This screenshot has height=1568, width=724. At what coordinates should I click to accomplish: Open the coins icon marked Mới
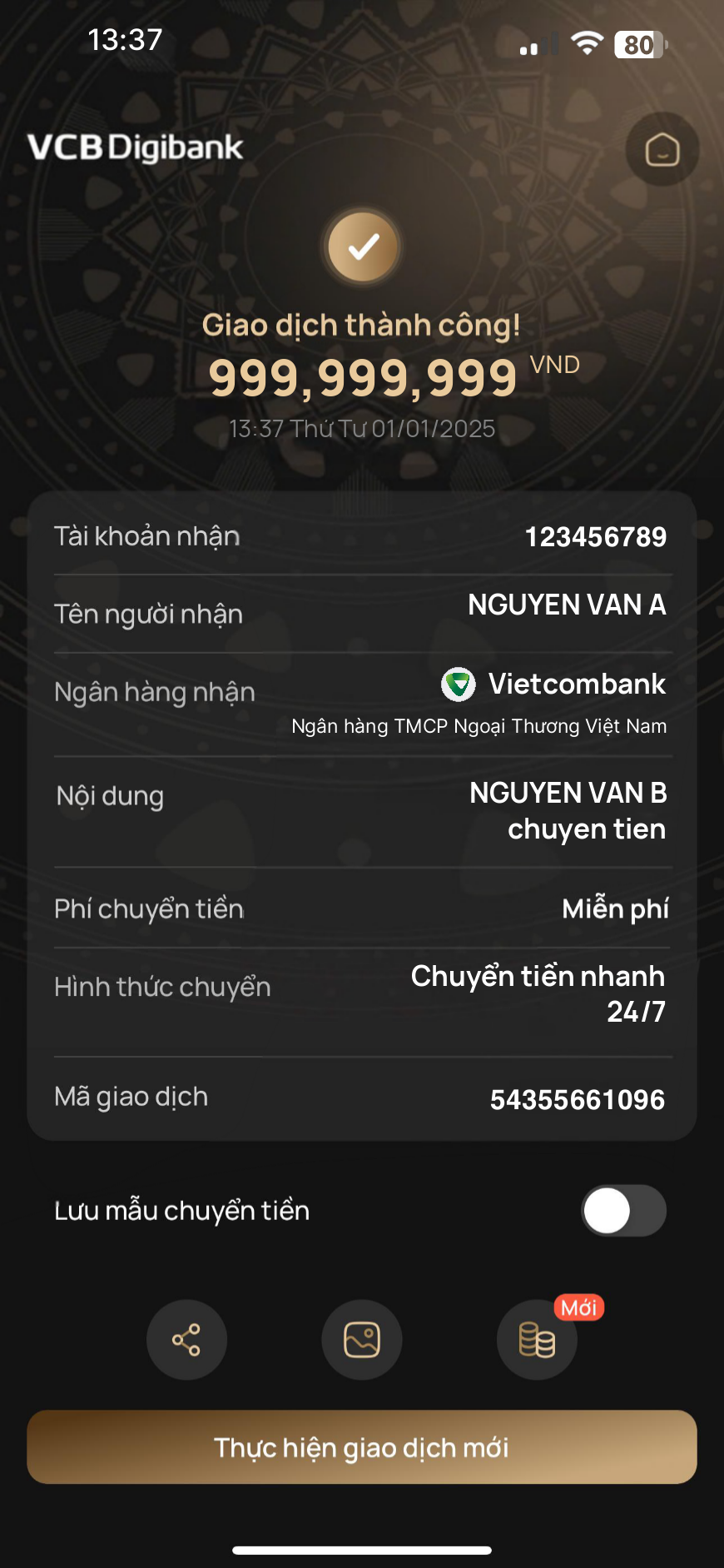(x=537, y=1340)
